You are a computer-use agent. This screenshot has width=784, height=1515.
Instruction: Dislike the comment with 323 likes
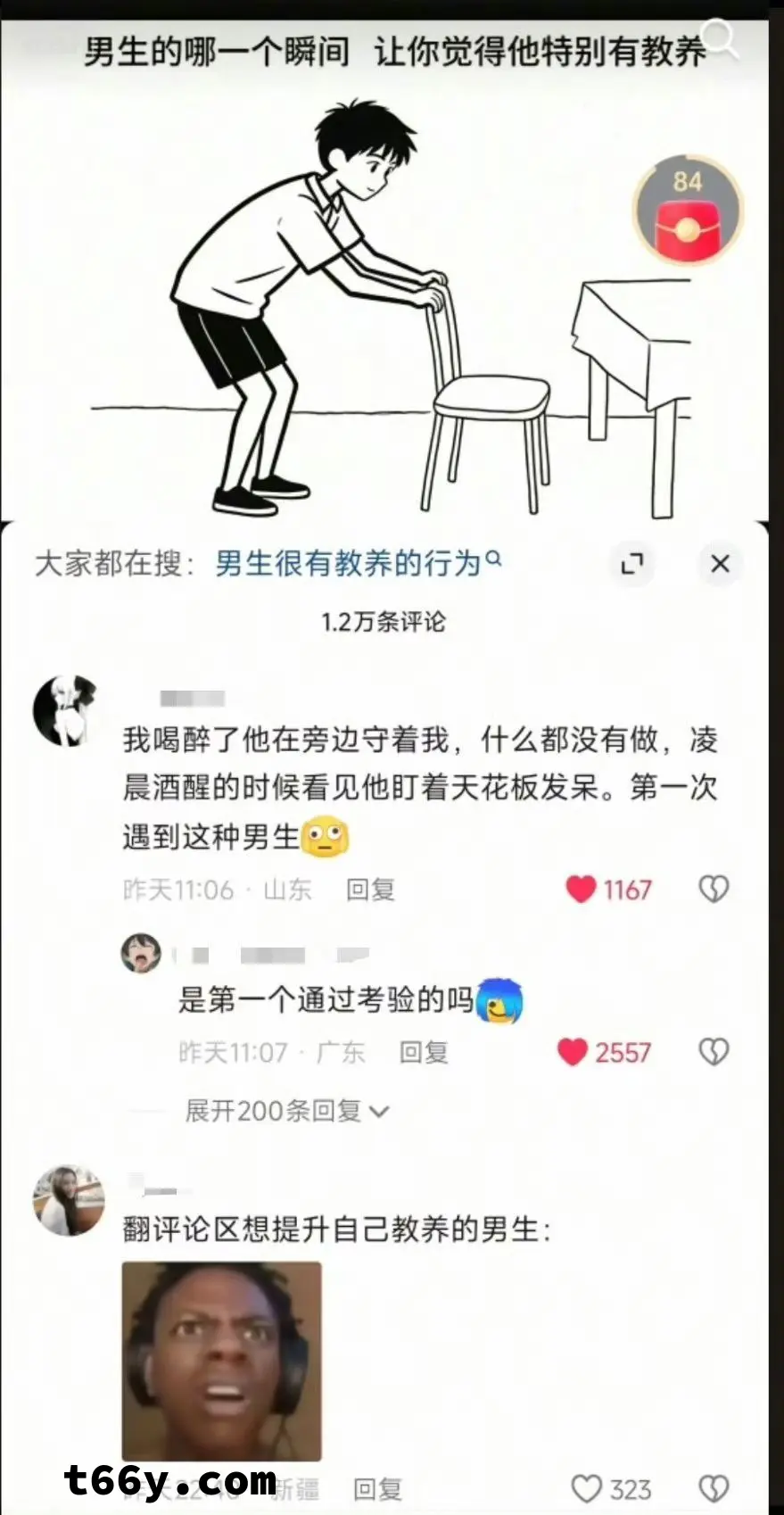tap(713, 1488)
